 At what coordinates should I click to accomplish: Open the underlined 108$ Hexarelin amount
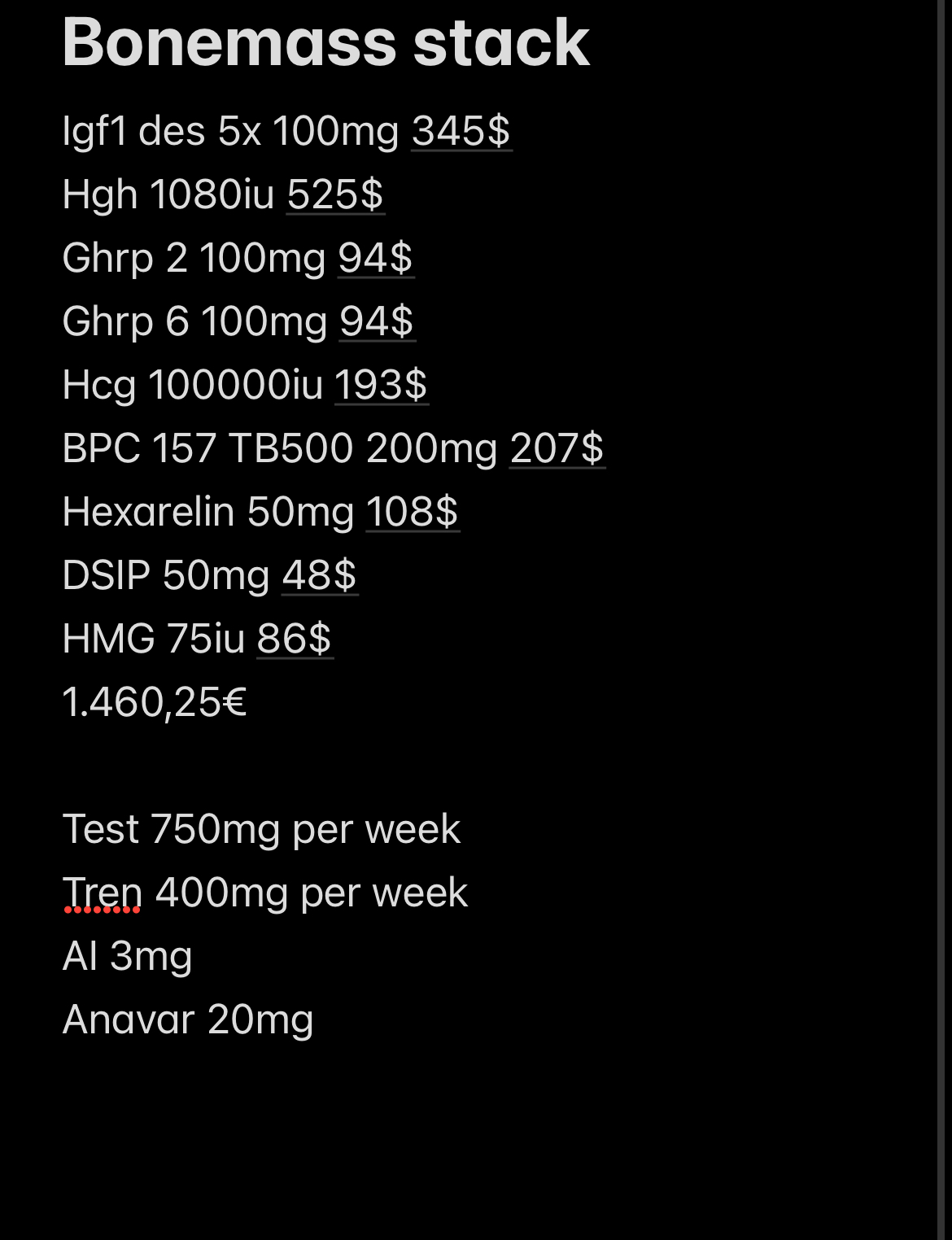click(x=413, y=512)
